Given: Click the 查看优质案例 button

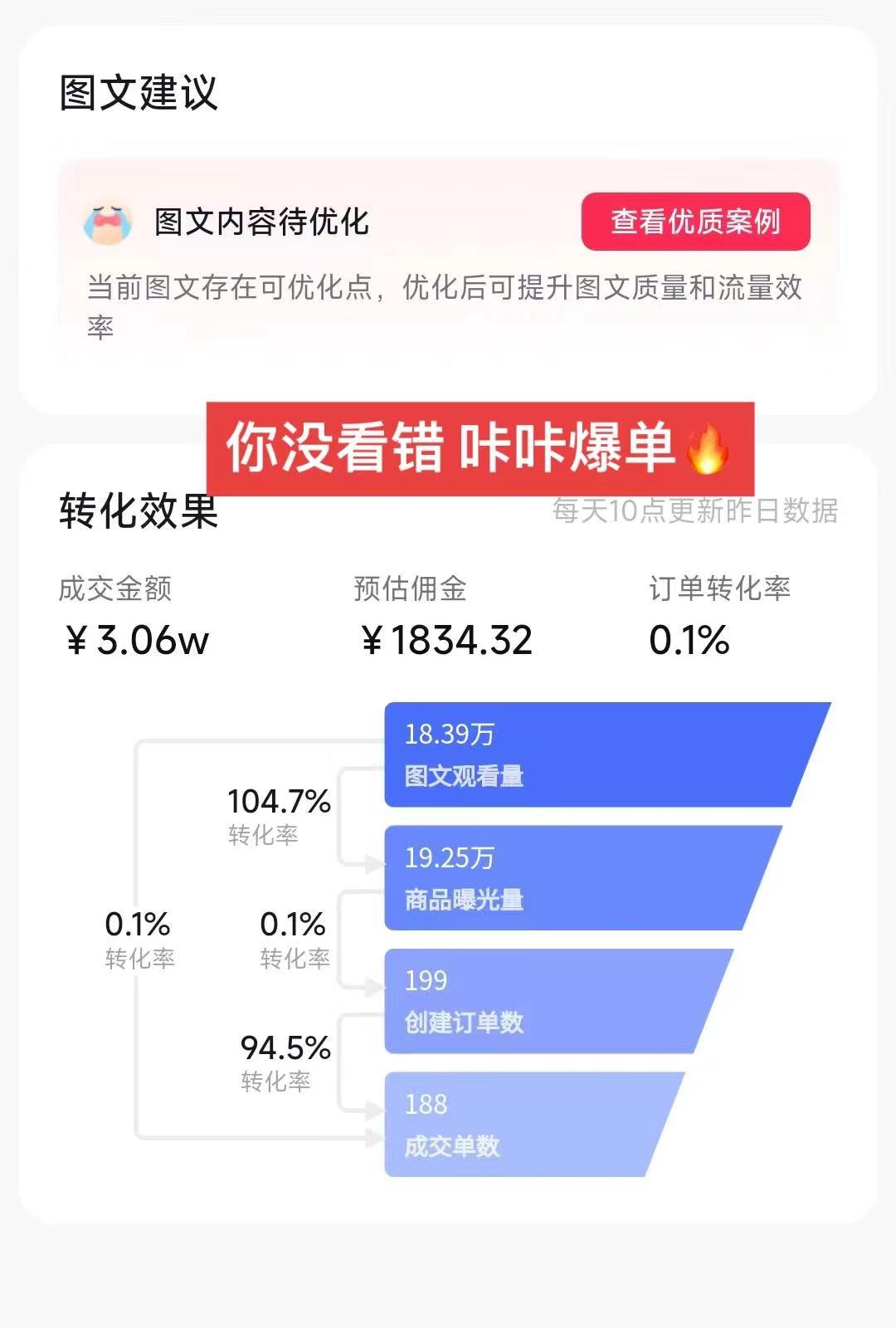Looking at the screenshot, I should (697, 222).
